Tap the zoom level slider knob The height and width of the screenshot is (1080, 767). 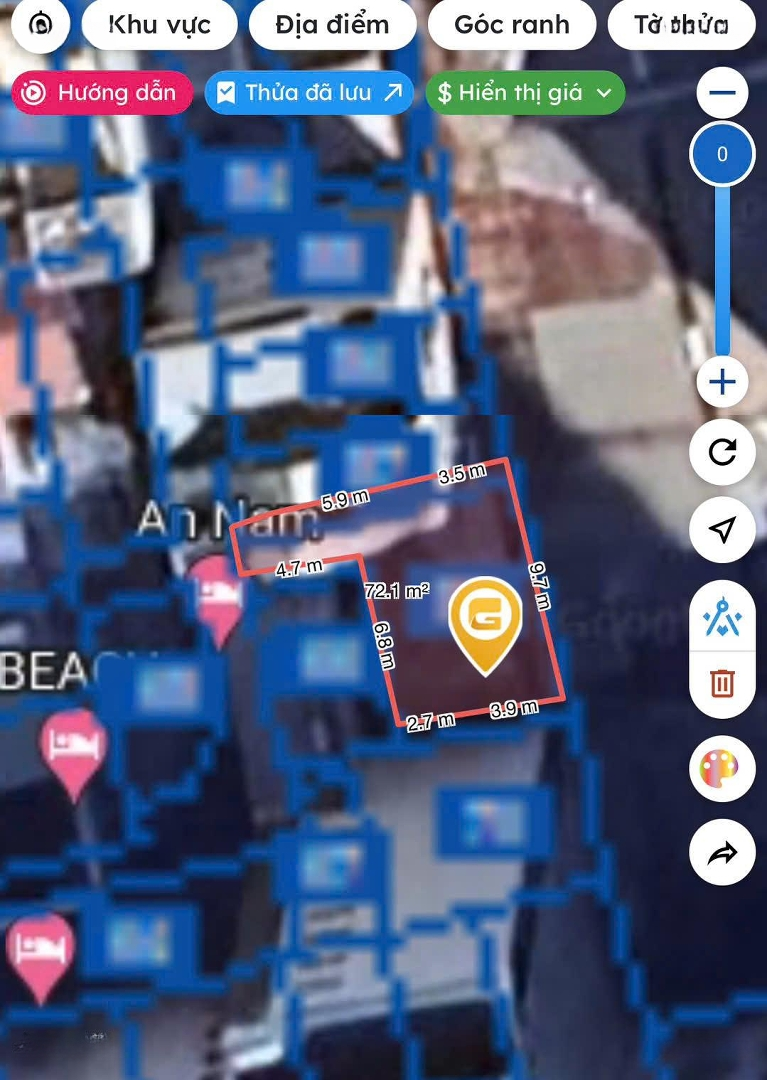(722, 155)
